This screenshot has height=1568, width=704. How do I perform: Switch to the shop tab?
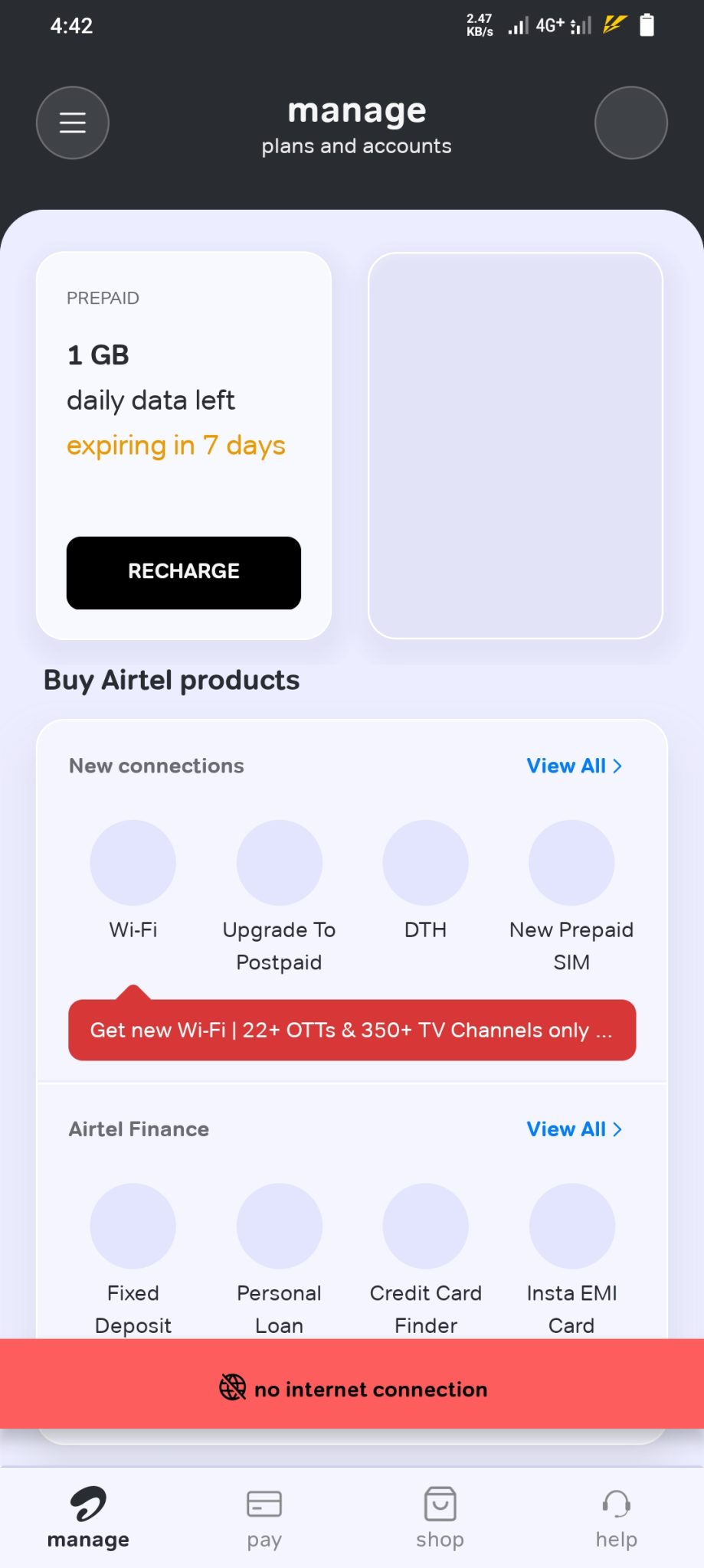tap(440, 1518)
